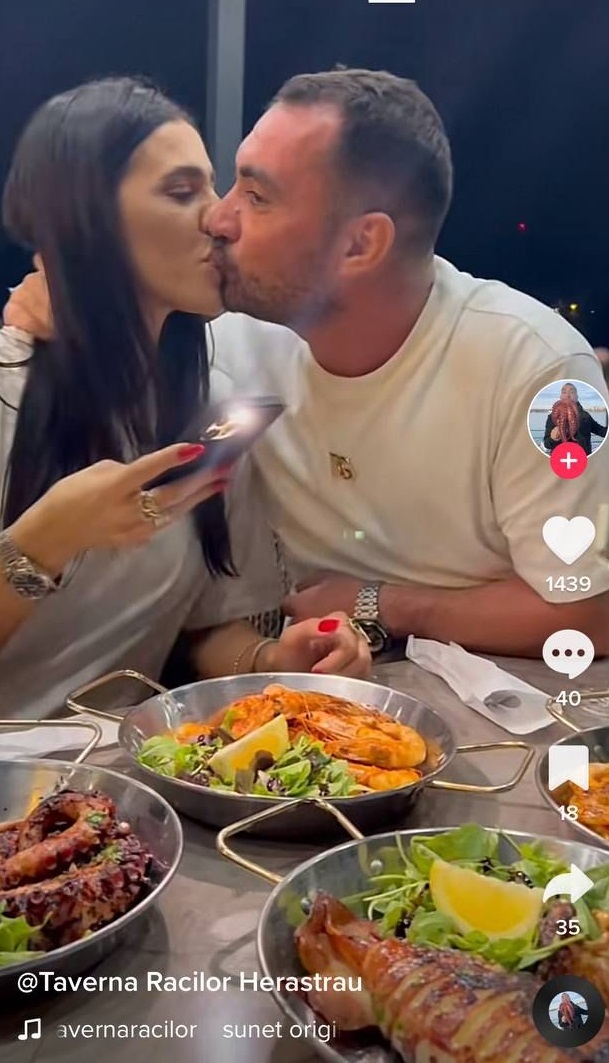The height and width of the screenshot is (1063, 609).
Task: Open the spinning sound disc
Action: click(x=567, y=1011)
